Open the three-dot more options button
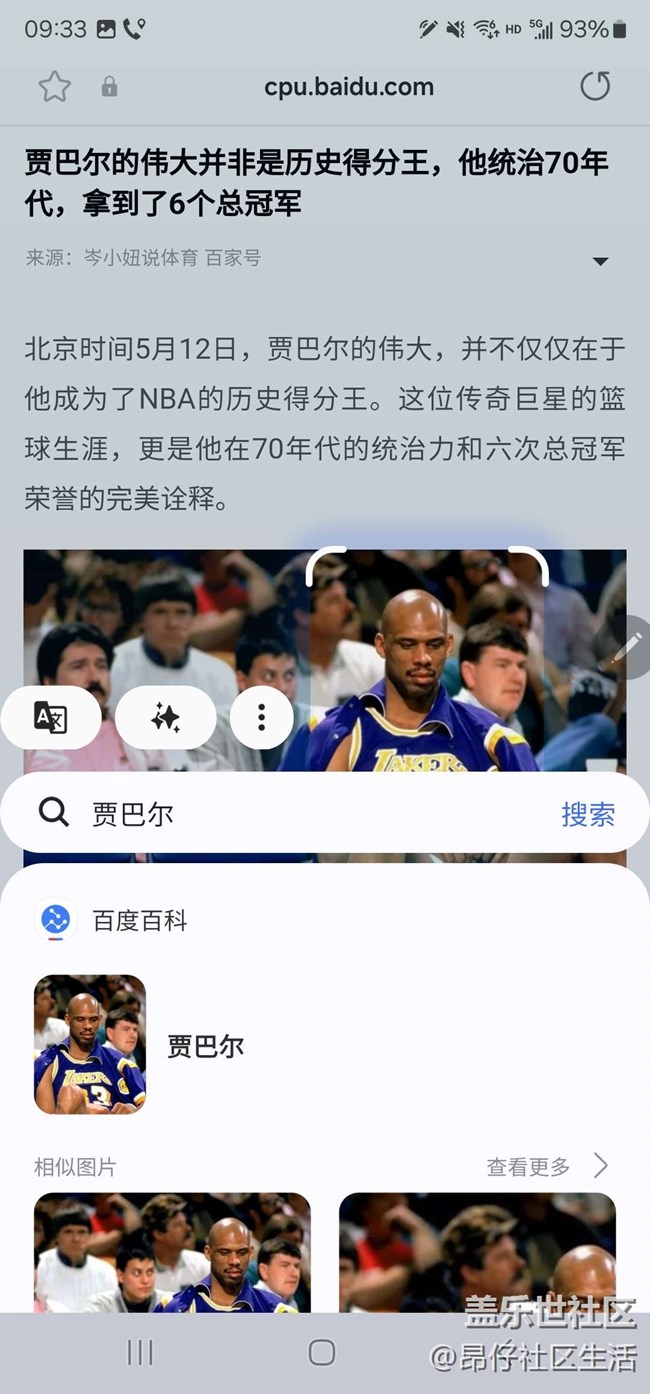Viewport: 650px width, 1394px height. coord(261,717)
